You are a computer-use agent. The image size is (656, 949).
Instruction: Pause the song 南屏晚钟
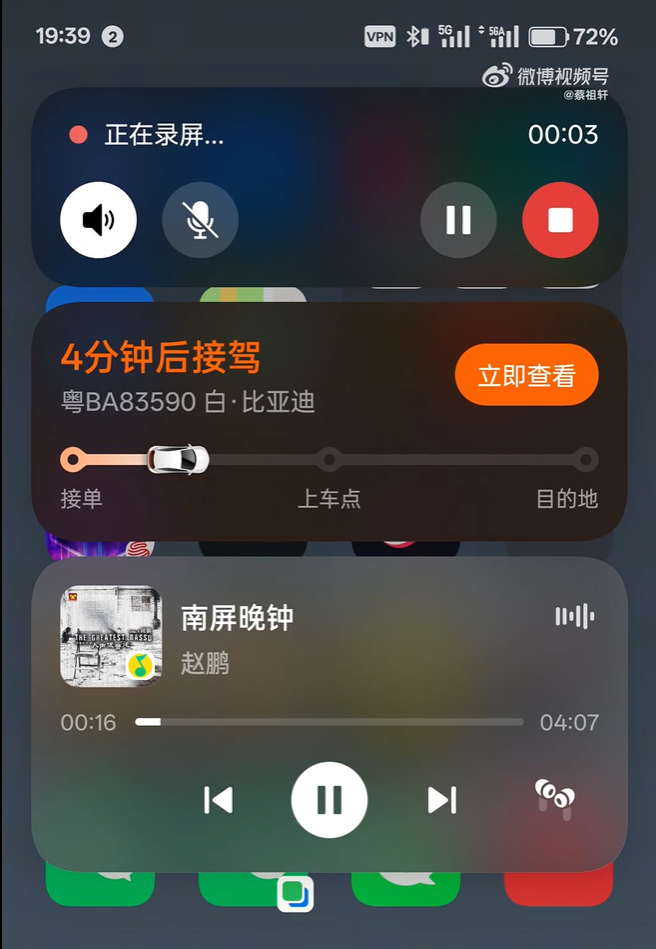(329, 799)
